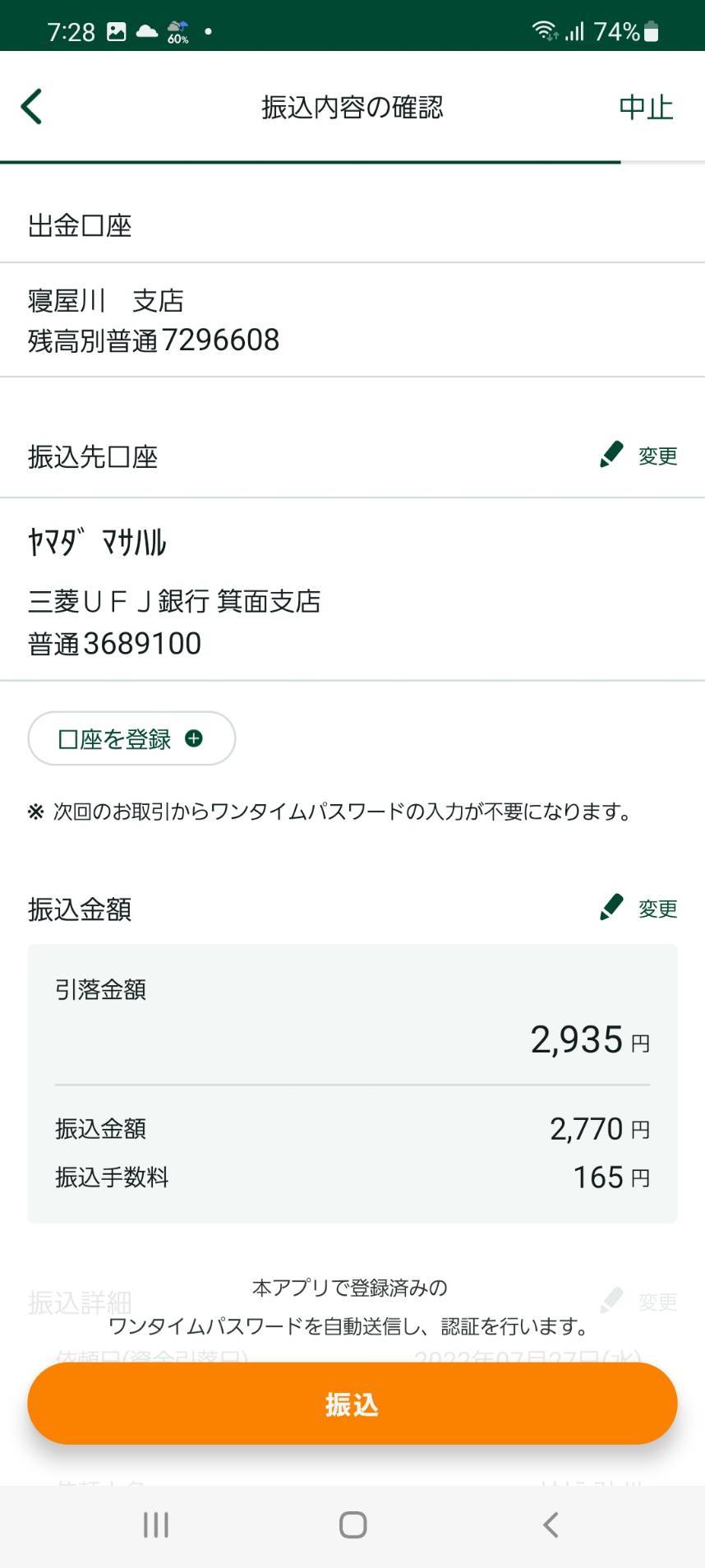Image resolution: width=705 pixels, height=1568 pixels.
Task: Tap 口座を登録 to register the account
Action: coord(131,738)
